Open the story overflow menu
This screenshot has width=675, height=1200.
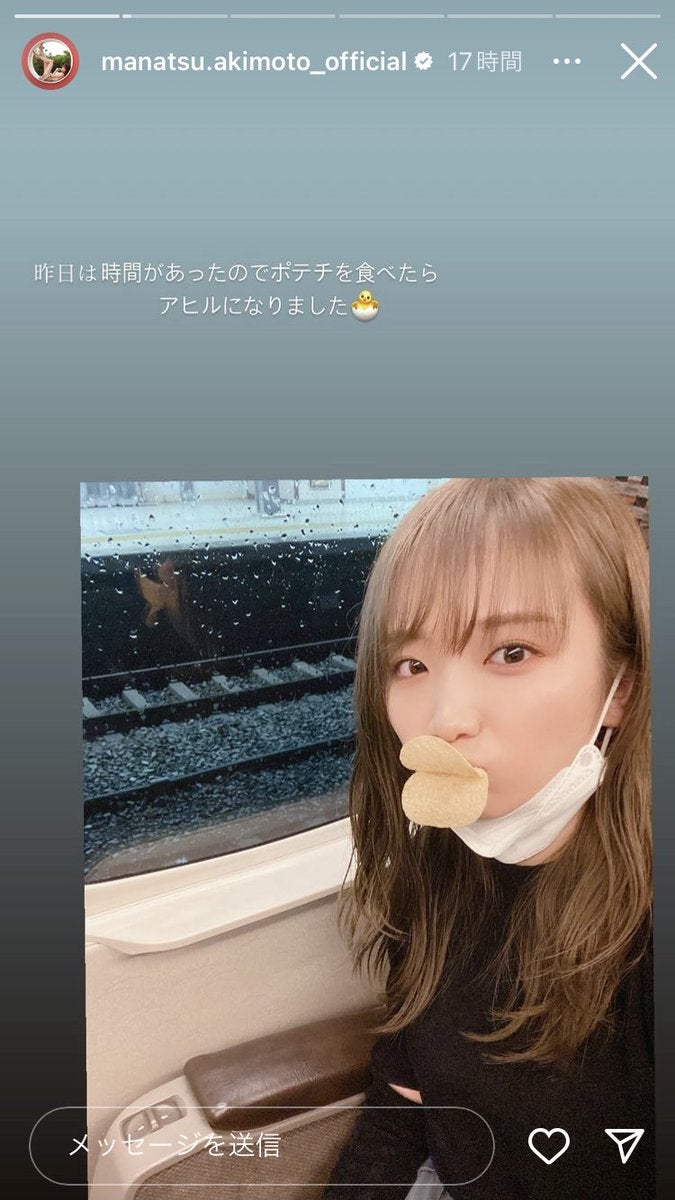(567, 62)
